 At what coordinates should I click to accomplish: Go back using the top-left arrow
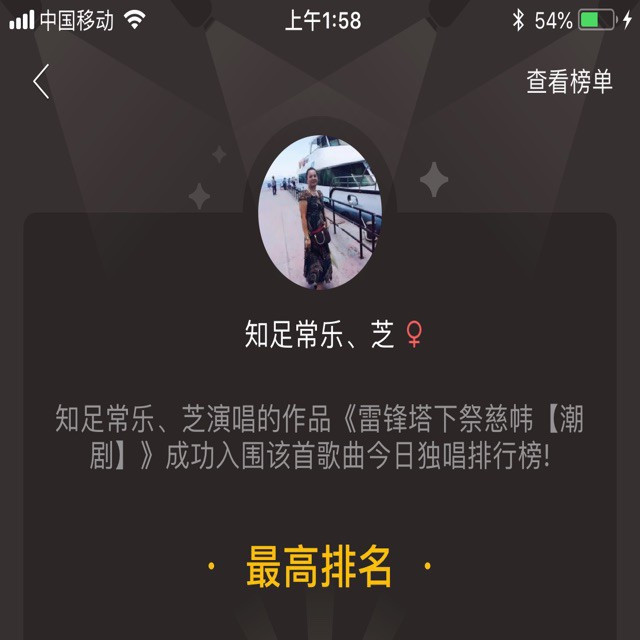pyautogui.click(x=41, y=82)
